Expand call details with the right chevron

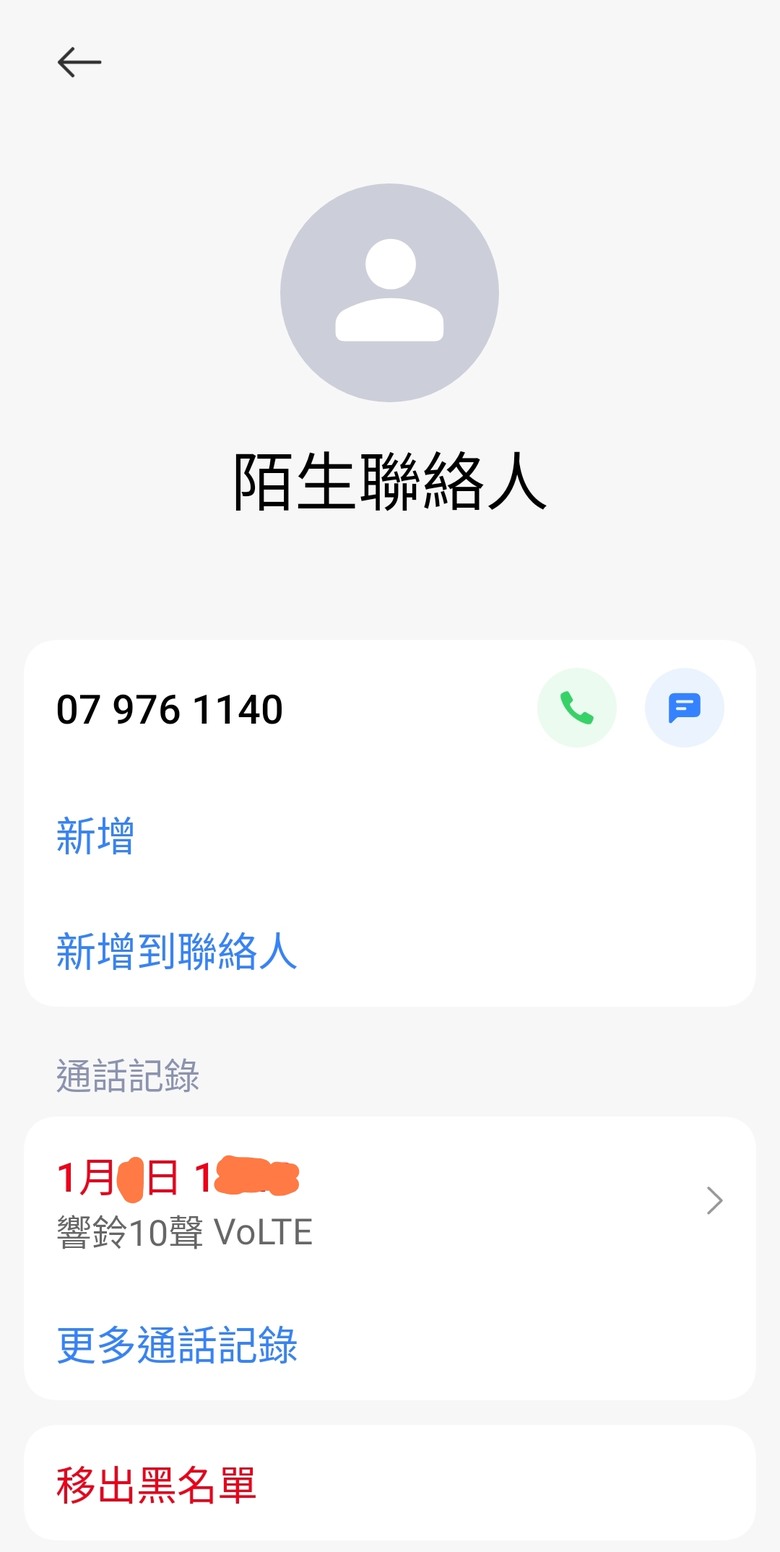point(714,1200)
